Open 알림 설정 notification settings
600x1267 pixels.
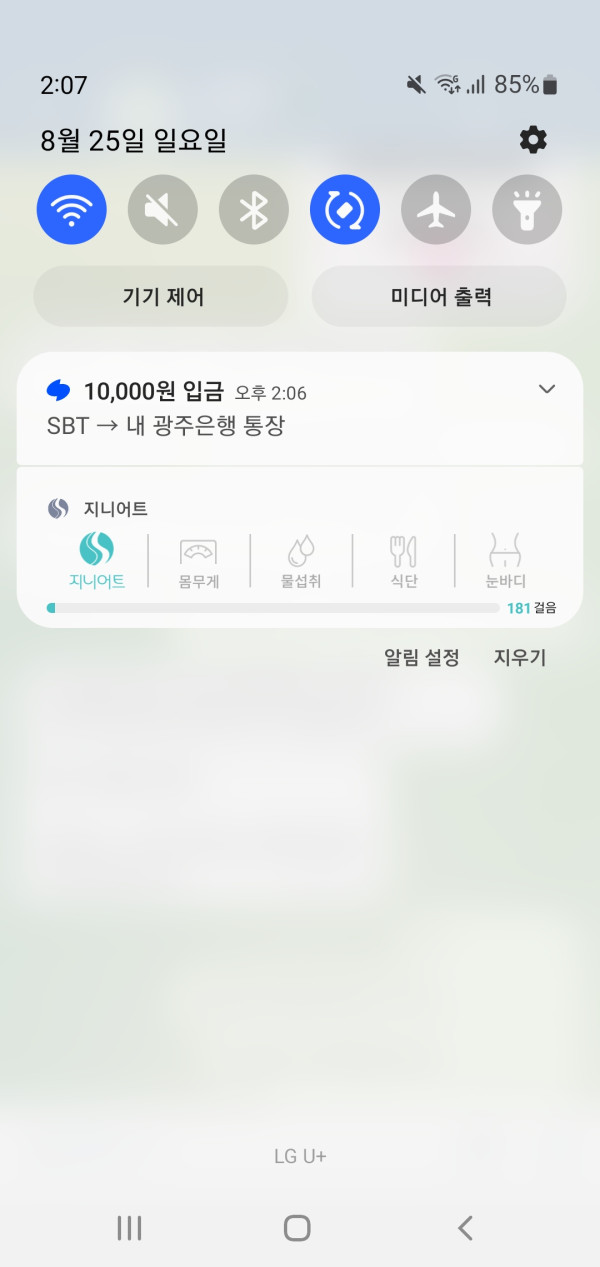[421, 657]
